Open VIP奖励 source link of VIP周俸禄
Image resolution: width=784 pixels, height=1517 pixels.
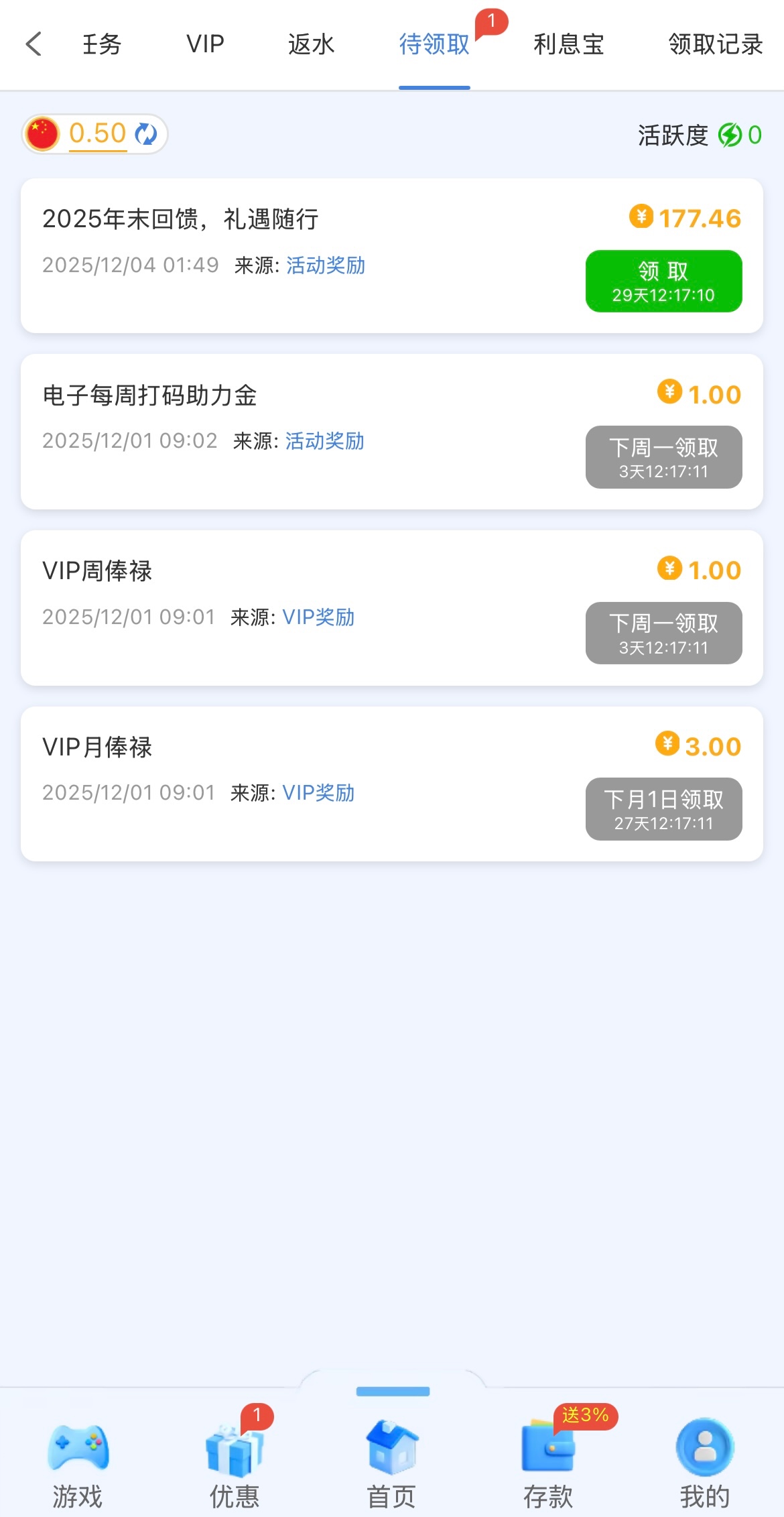pyautogui.click(x=318, y=617)
